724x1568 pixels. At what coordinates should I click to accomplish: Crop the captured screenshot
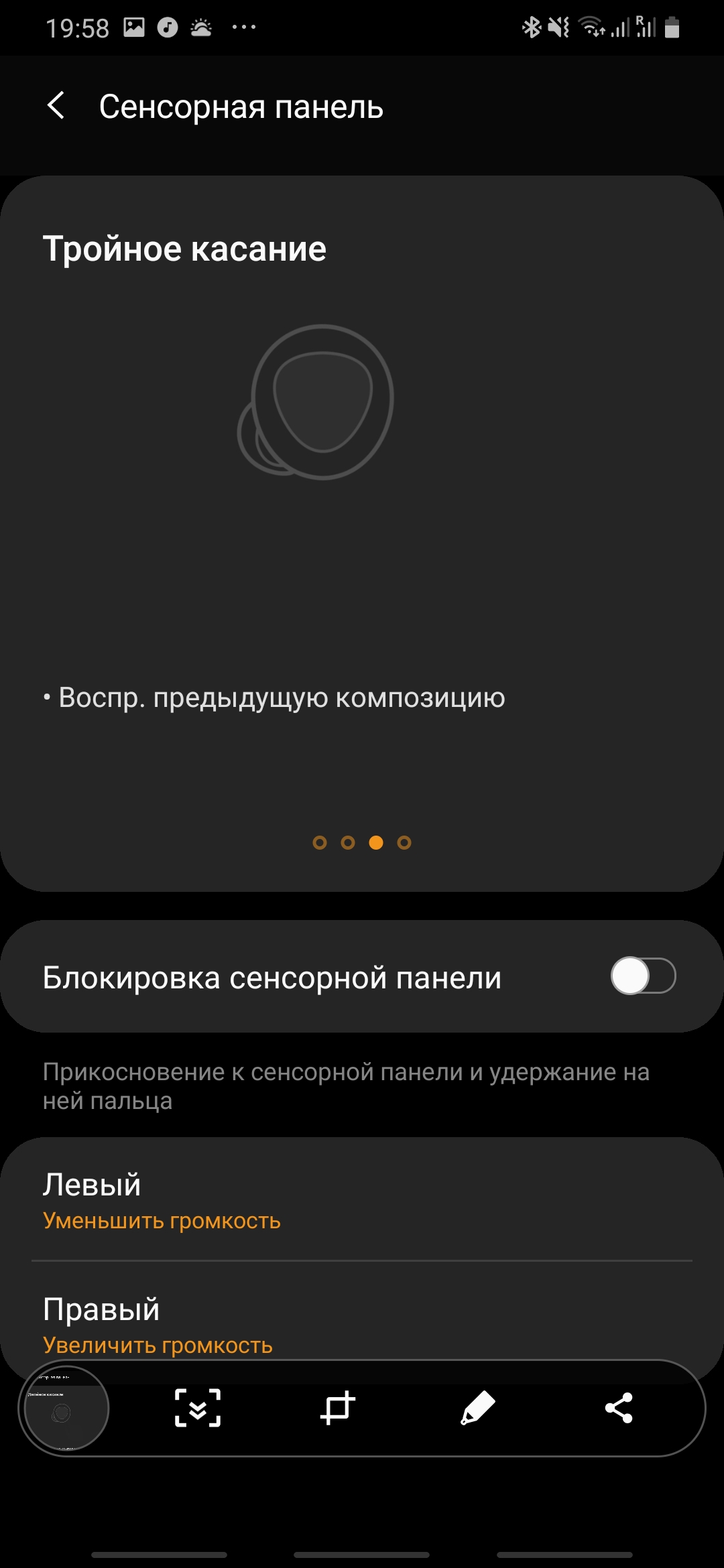(338, 1407)
